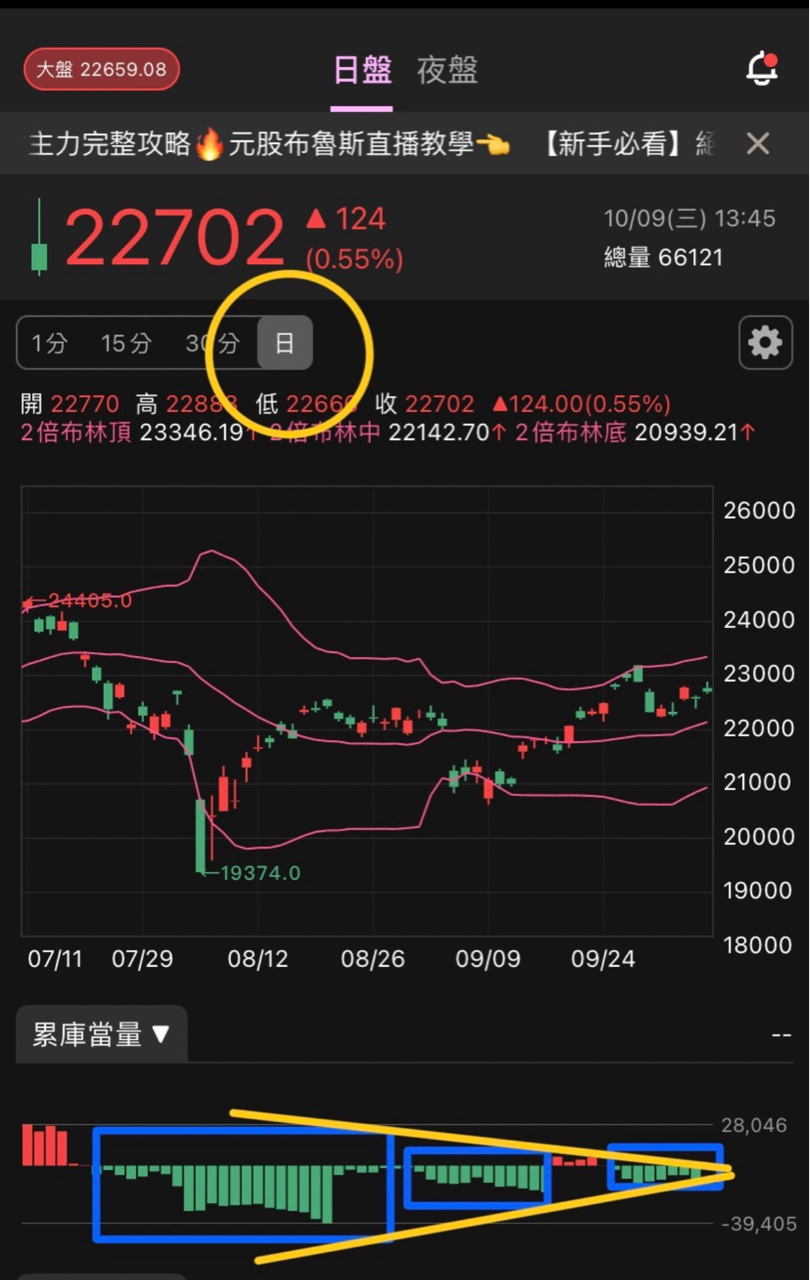
Task: Tap the main price 22702 display
Action: click(174, 236)
